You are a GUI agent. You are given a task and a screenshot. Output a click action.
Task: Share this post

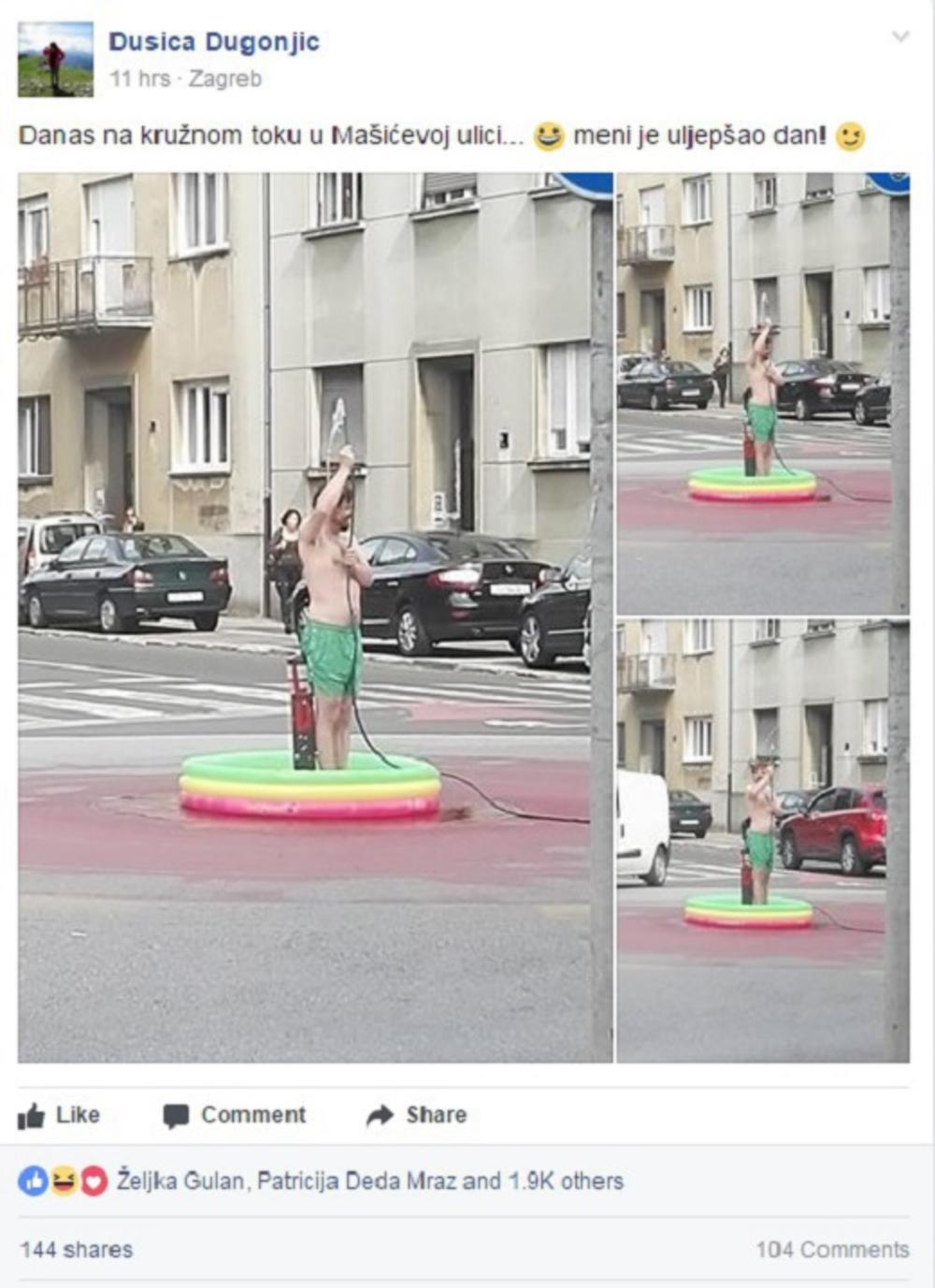(x=417, y=1115)
